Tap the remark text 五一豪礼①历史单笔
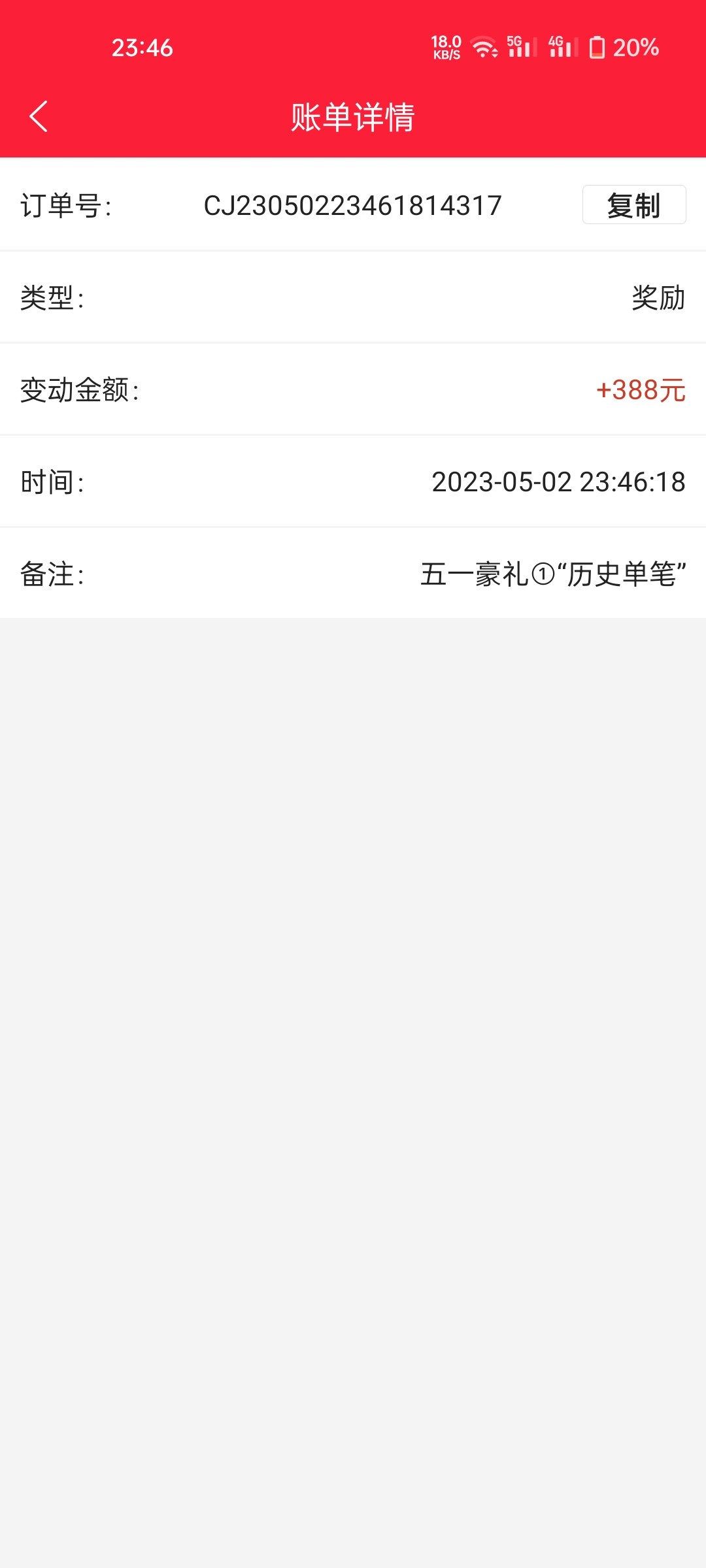The width and height of the screenshot is (706, 1568). [x=552, y=574]
